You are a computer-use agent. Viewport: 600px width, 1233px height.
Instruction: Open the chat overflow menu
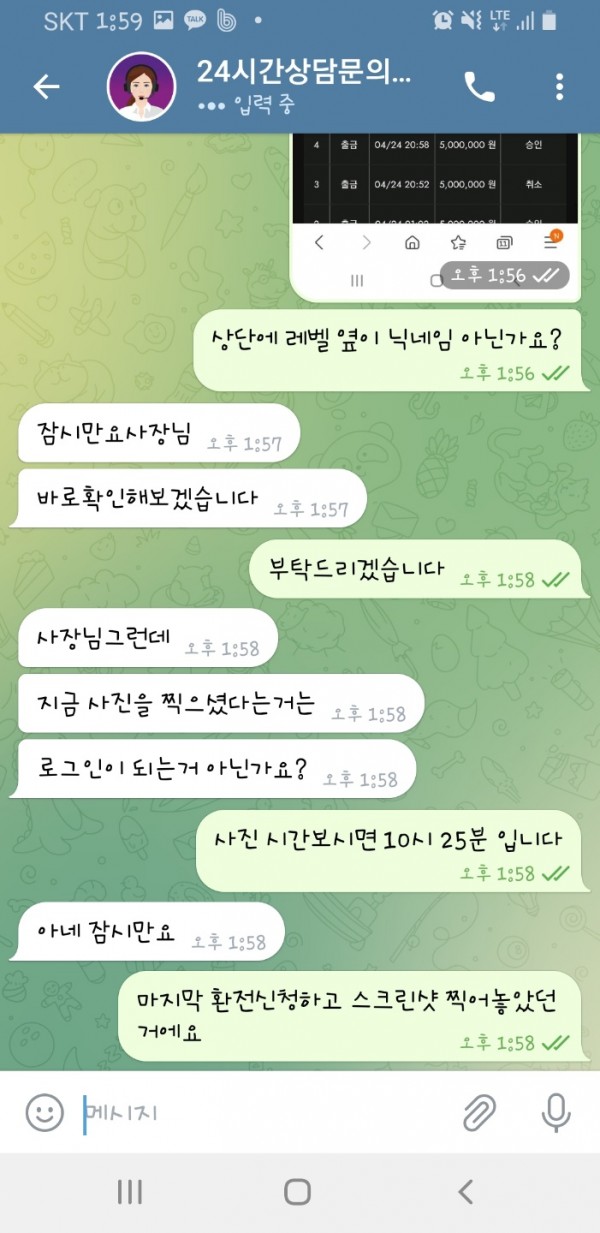point(559,88)
